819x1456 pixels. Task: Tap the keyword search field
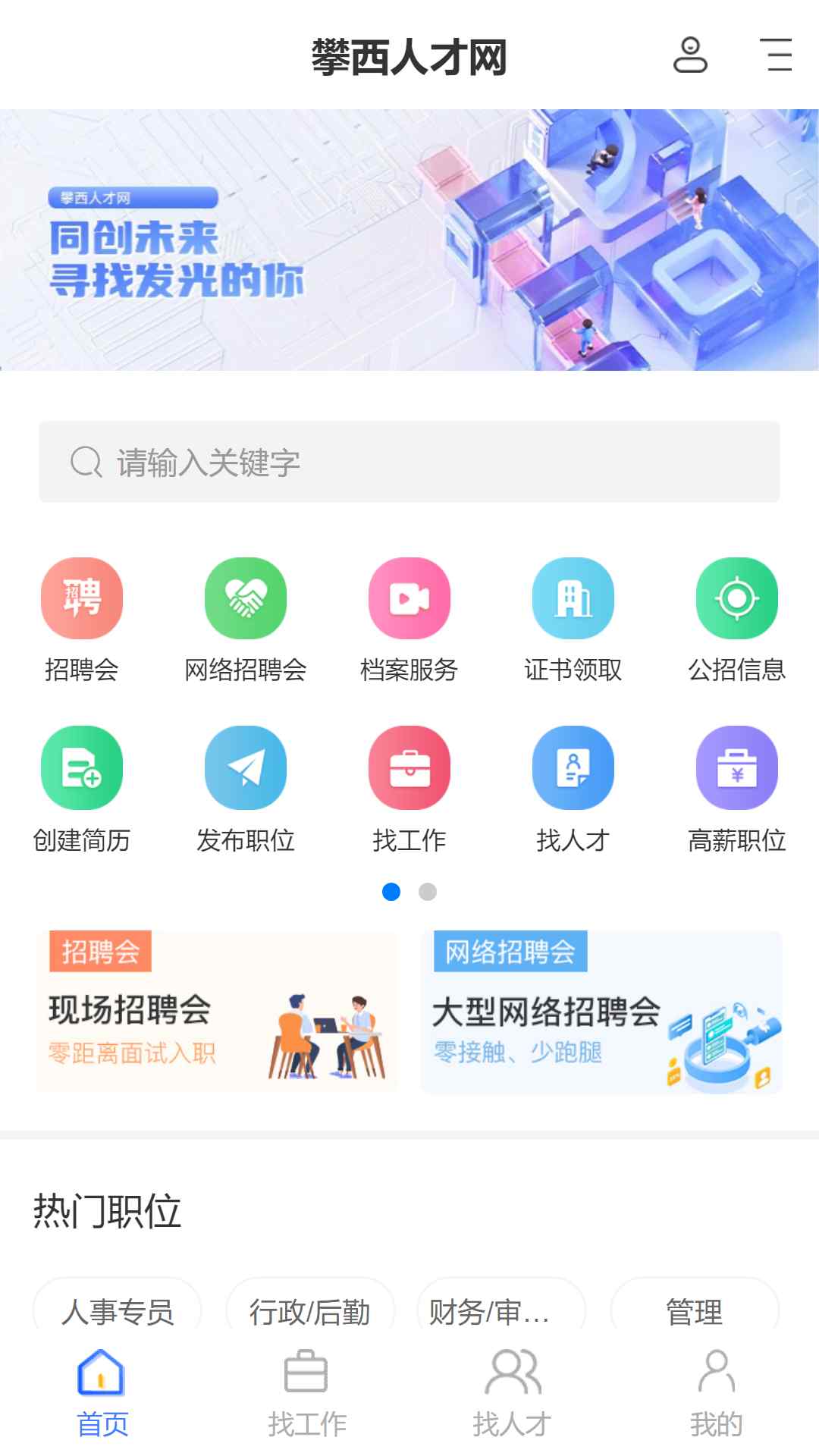point(409,462)
